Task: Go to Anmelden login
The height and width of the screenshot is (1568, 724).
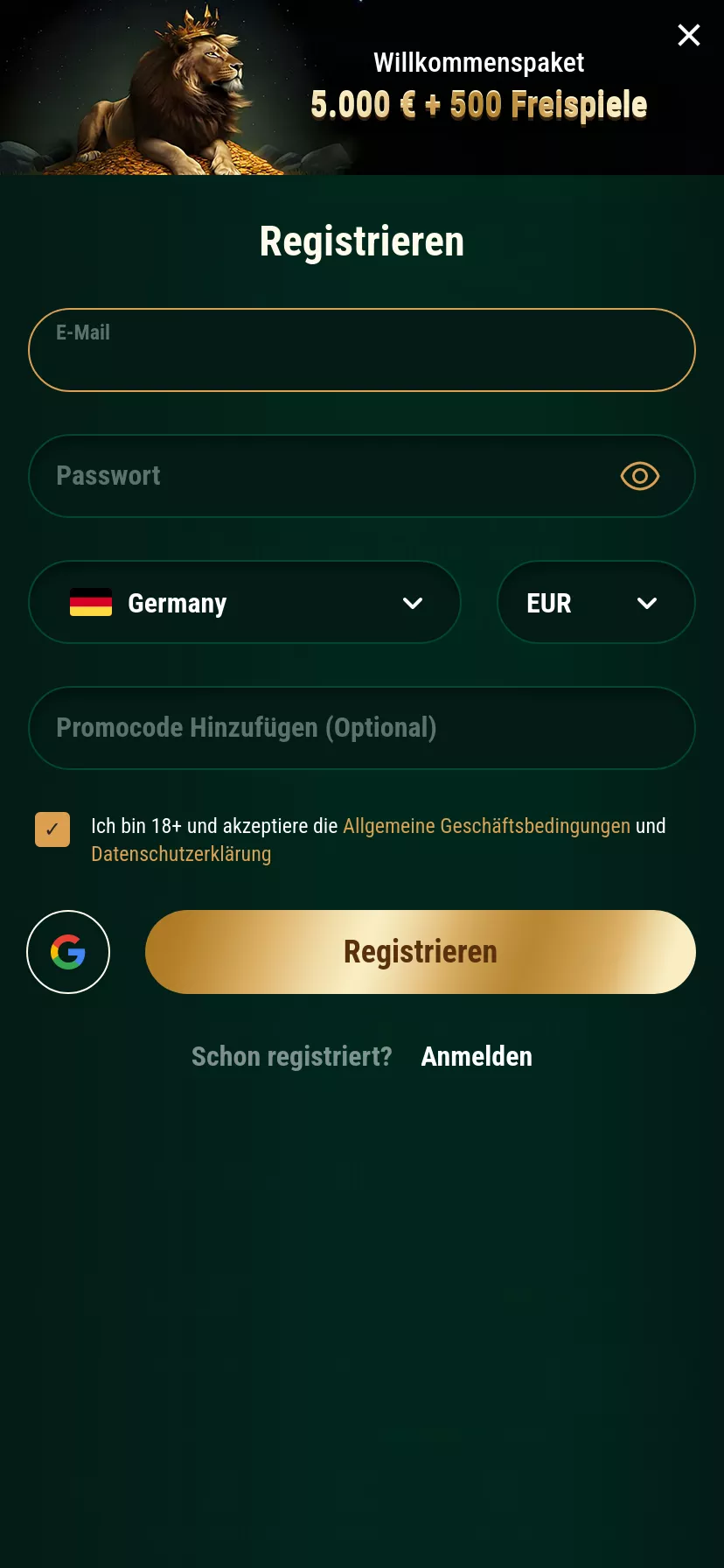Action: tap(477, 1056)
